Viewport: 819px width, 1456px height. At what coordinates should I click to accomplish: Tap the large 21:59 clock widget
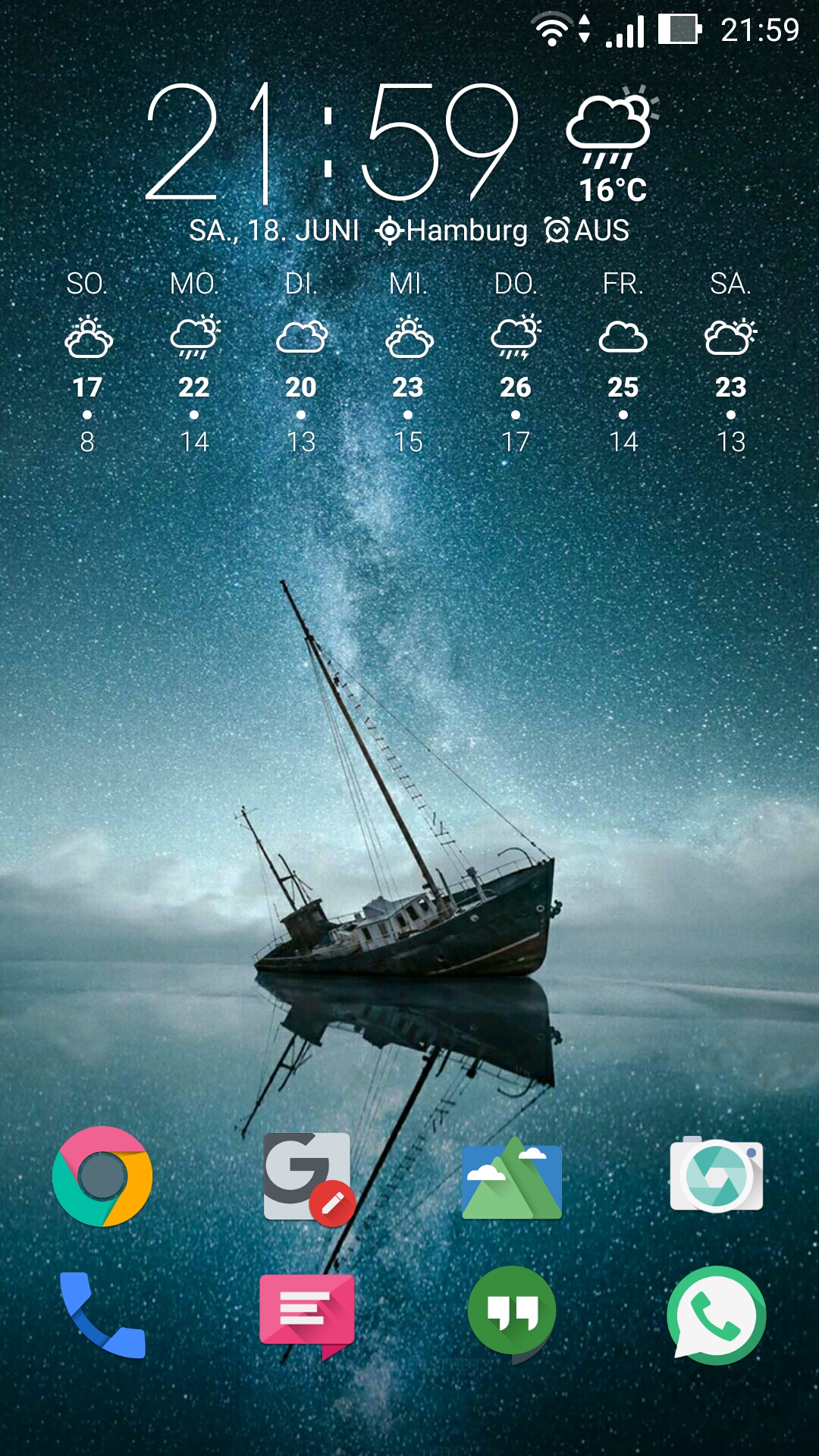click(332, 144)
